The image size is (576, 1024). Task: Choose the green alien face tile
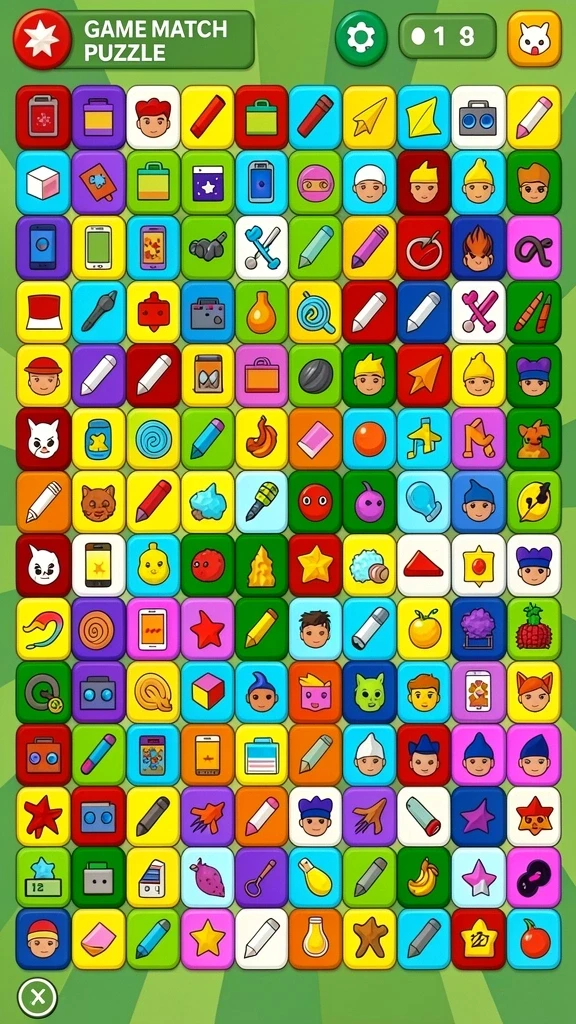[370, 692]
